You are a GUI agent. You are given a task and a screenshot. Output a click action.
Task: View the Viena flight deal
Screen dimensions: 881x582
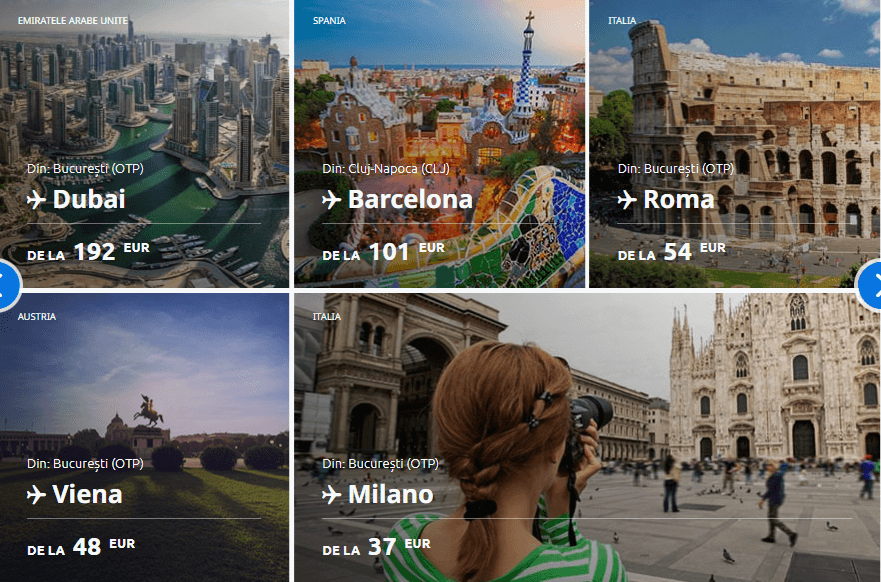tap(144, 437)
